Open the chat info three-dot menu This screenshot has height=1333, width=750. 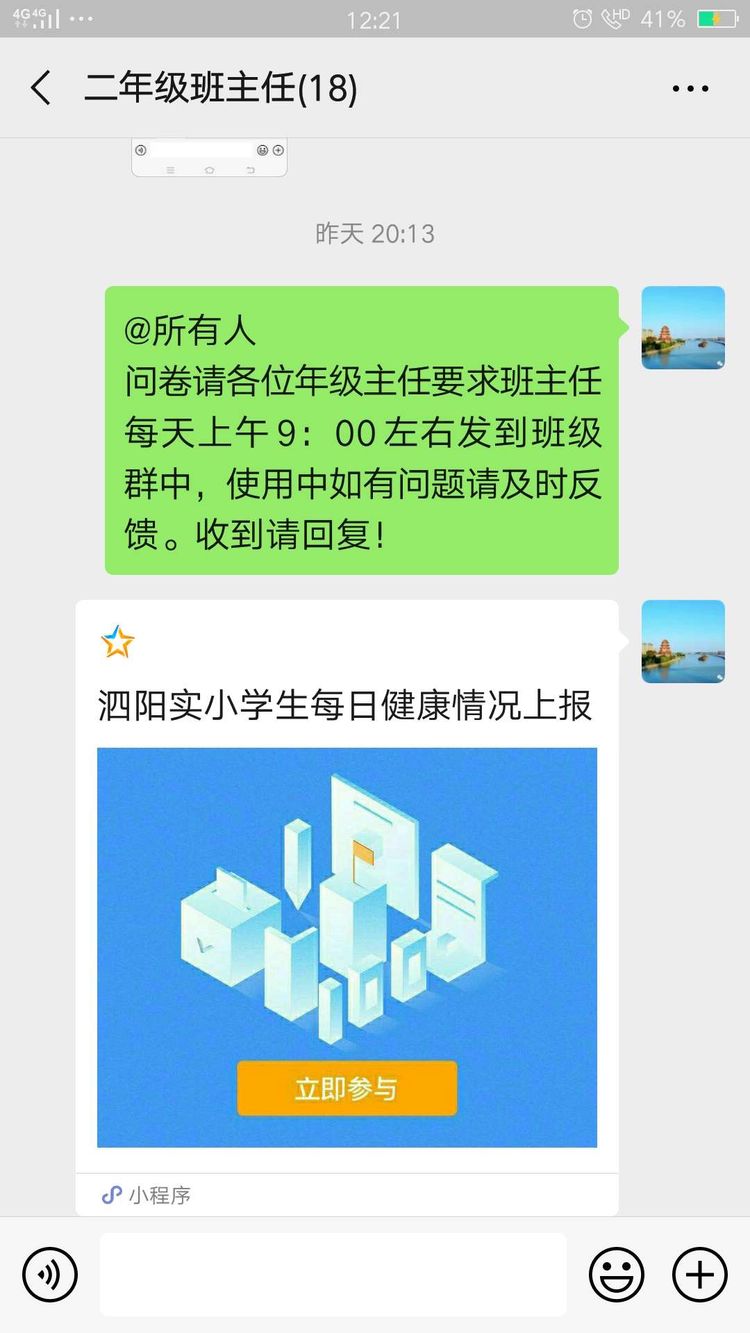[x=690, y=89]
